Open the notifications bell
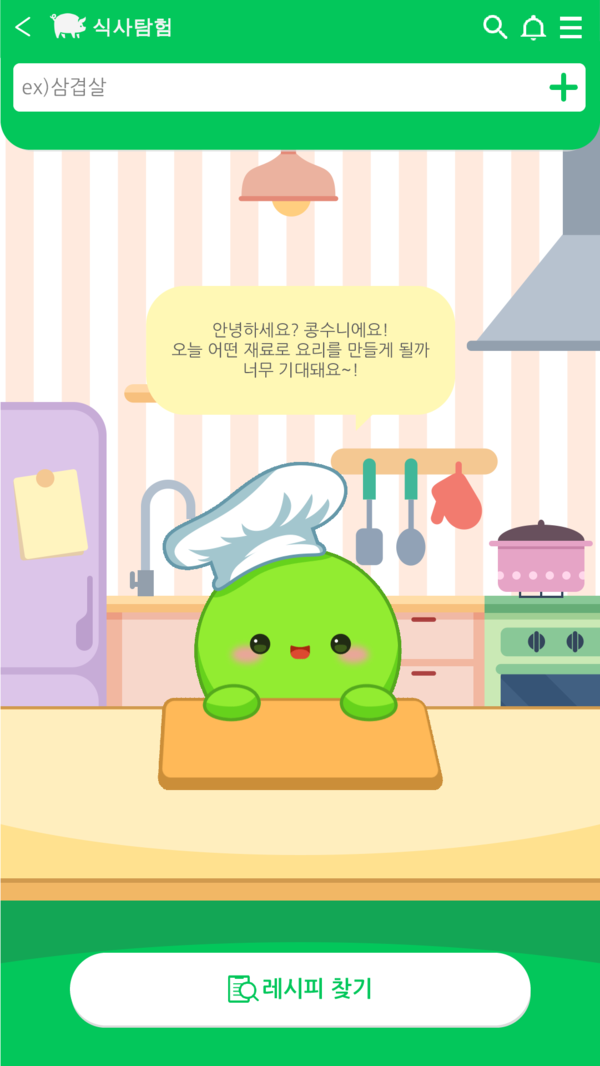The image size is (600, 1066). pyautogui.click(x=534, y=28)
